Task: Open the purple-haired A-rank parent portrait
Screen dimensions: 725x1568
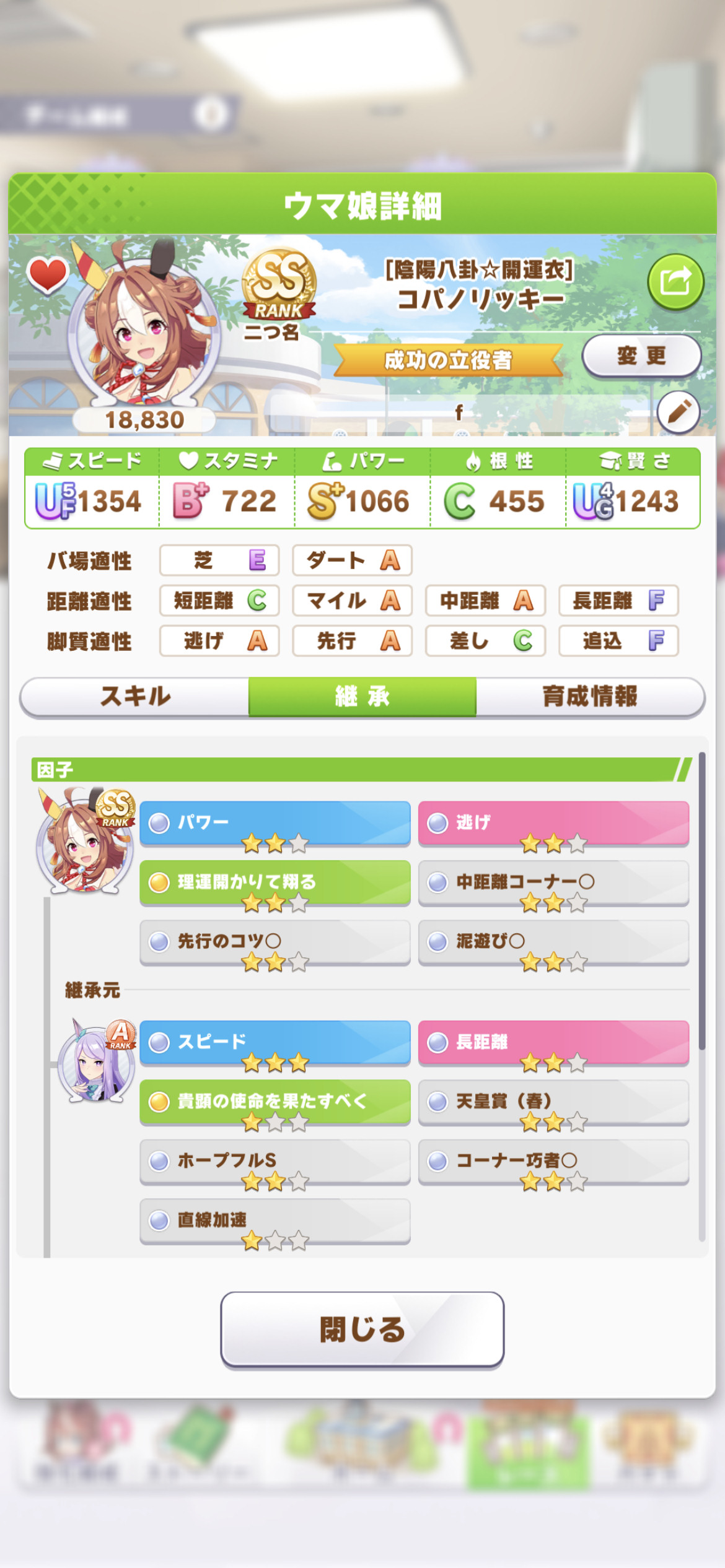Action: coord(96,1061)
